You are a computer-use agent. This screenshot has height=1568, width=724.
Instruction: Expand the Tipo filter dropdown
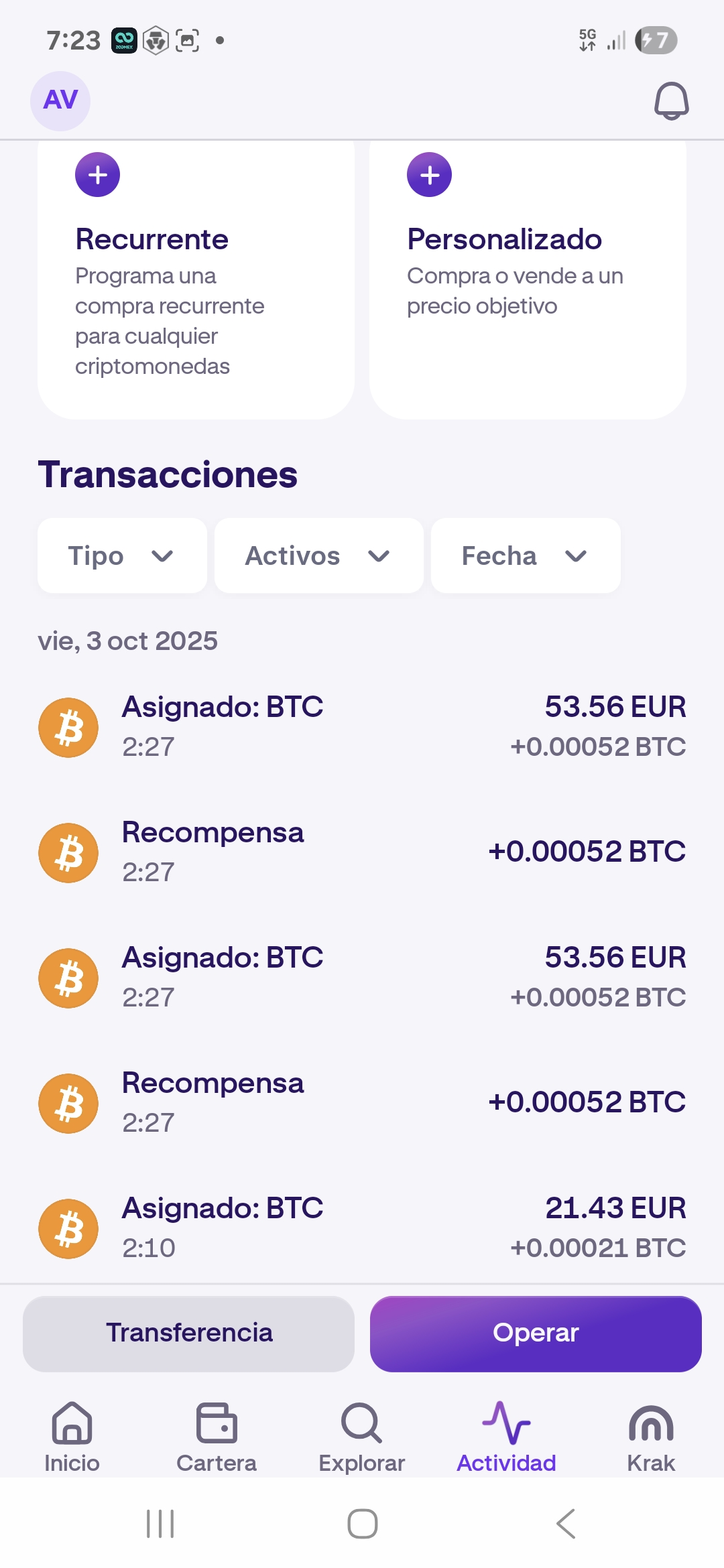click(122, 556)
